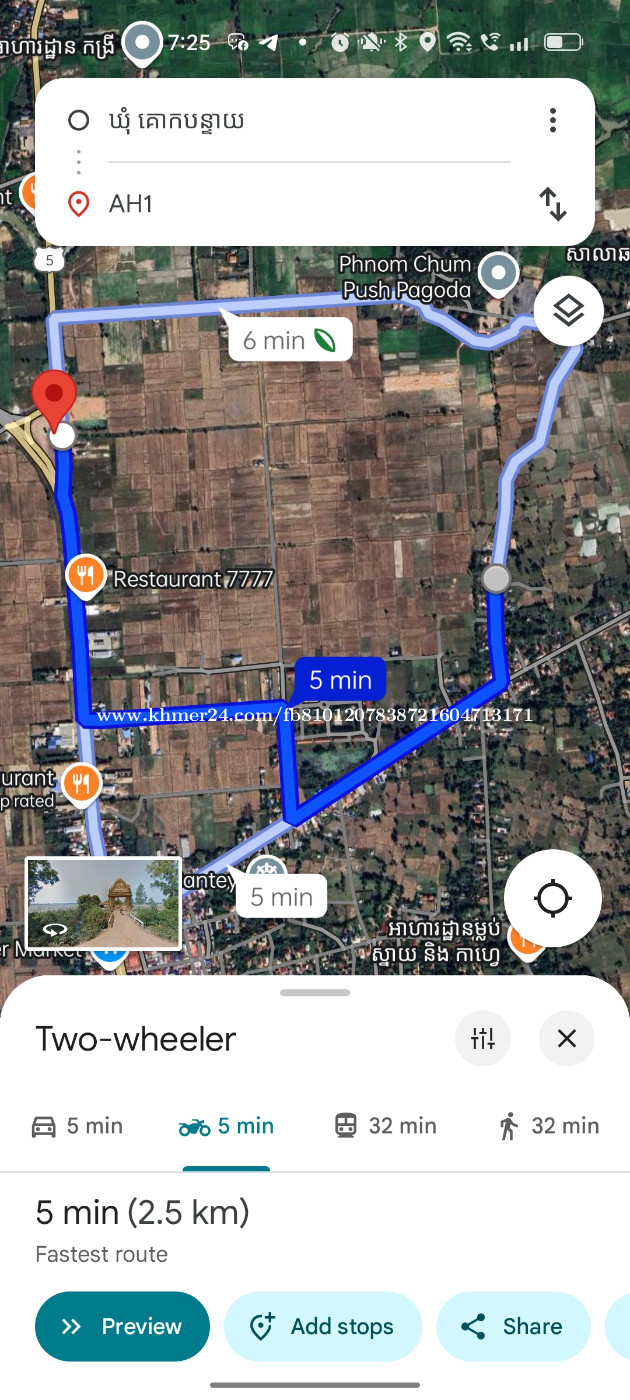This screenshot has width=630, height=1400.
Task: Switch to public transit mode
Action: 385,1126
